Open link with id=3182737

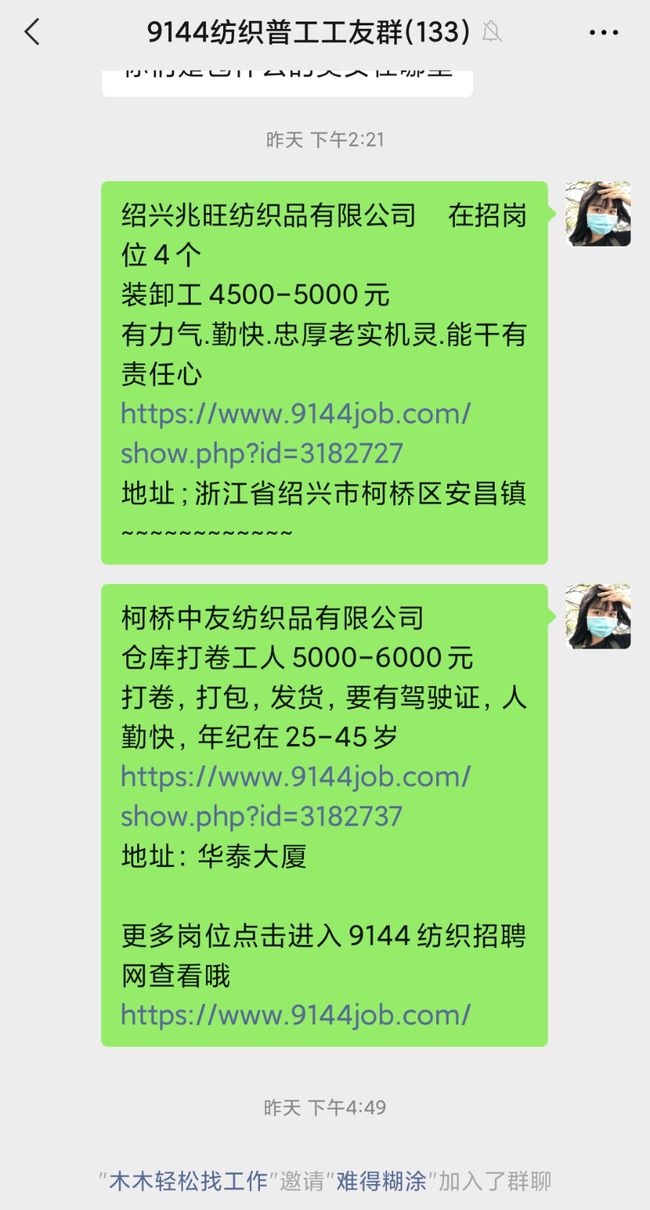click(295, 796)
